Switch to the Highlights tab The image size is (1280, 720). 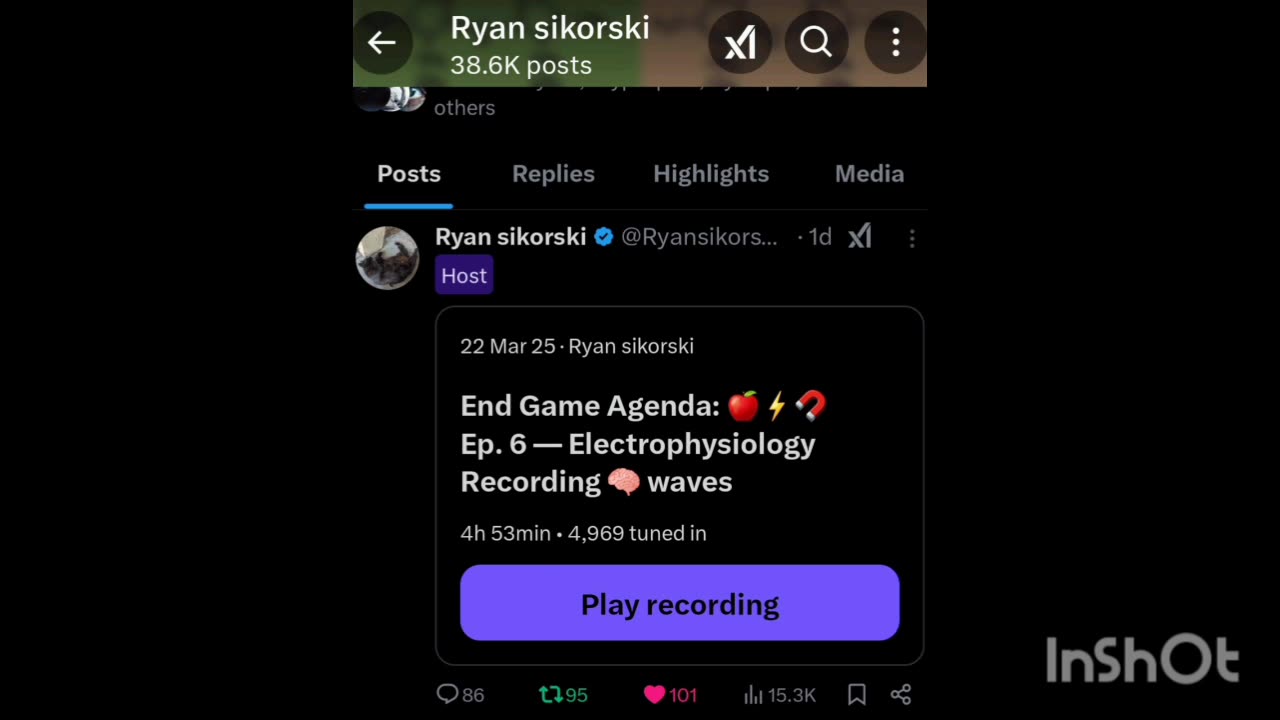710,174
